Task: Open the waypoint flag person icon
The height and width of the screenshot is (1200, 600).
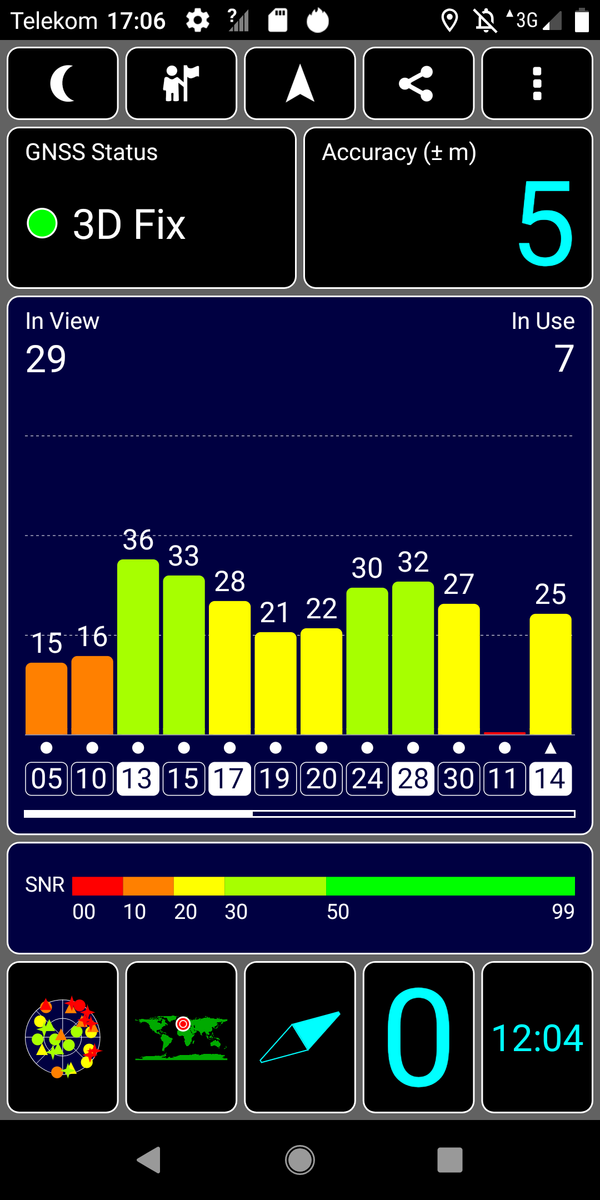Action: (181, 84)
